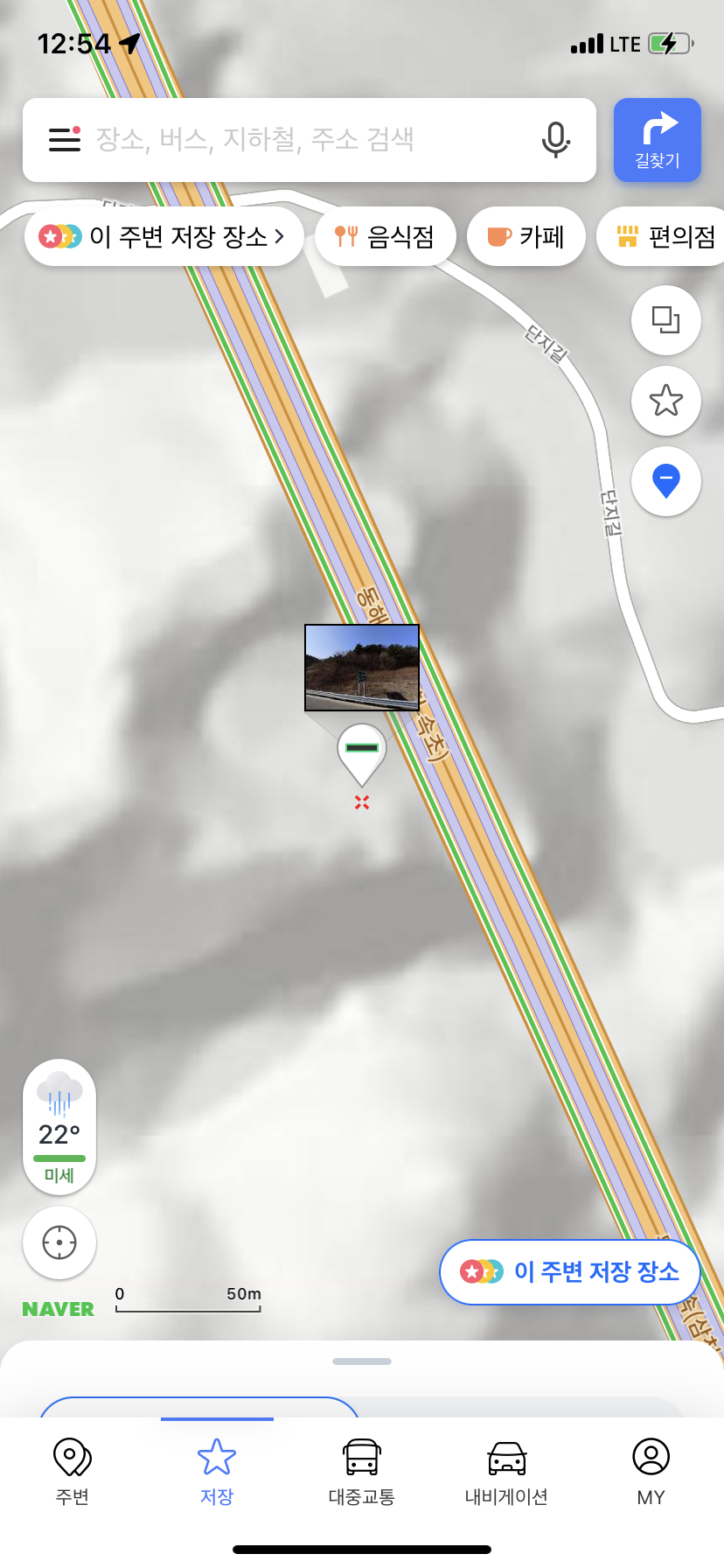
Task: Open the street view photo thumbnail
Action: (362, 668)
